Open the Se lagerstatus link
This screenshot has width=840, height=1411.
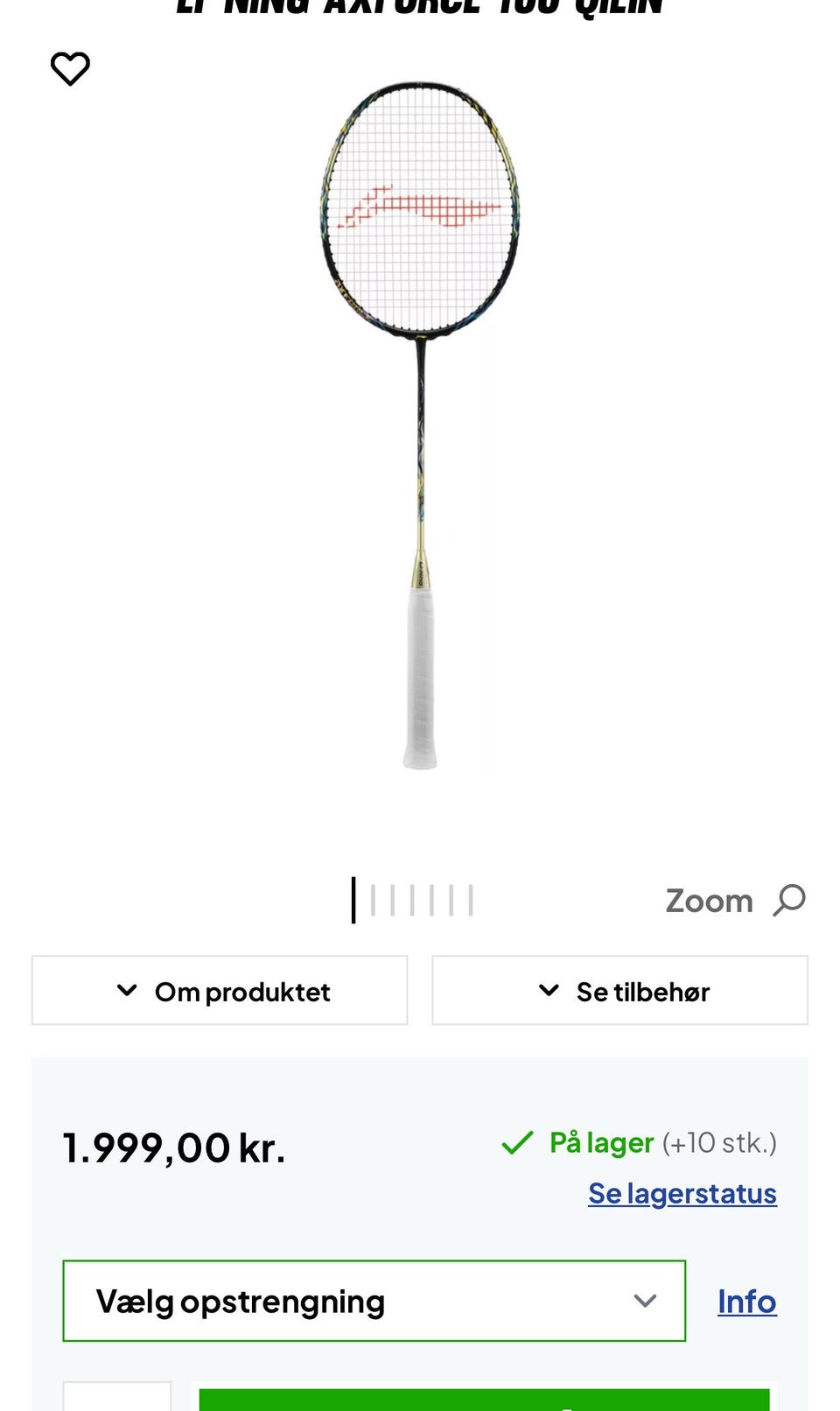682,1194
